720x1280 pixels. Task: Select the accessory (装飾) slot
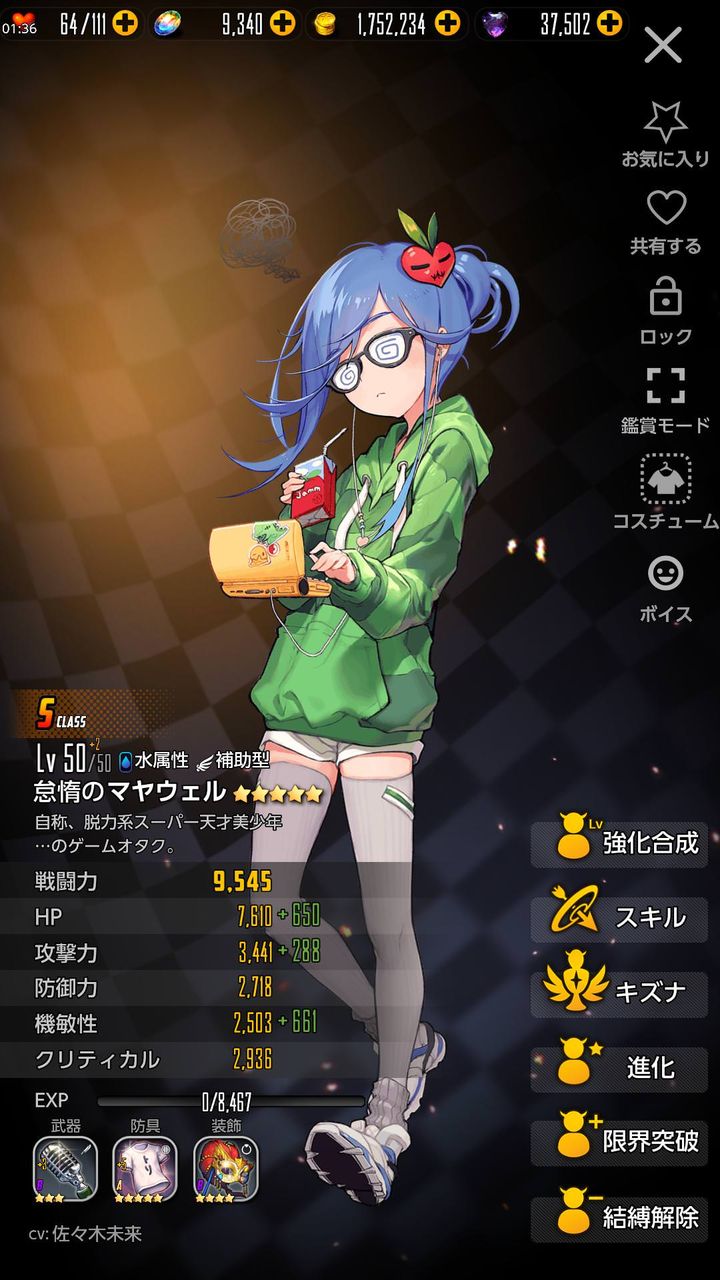(225, 1168)
